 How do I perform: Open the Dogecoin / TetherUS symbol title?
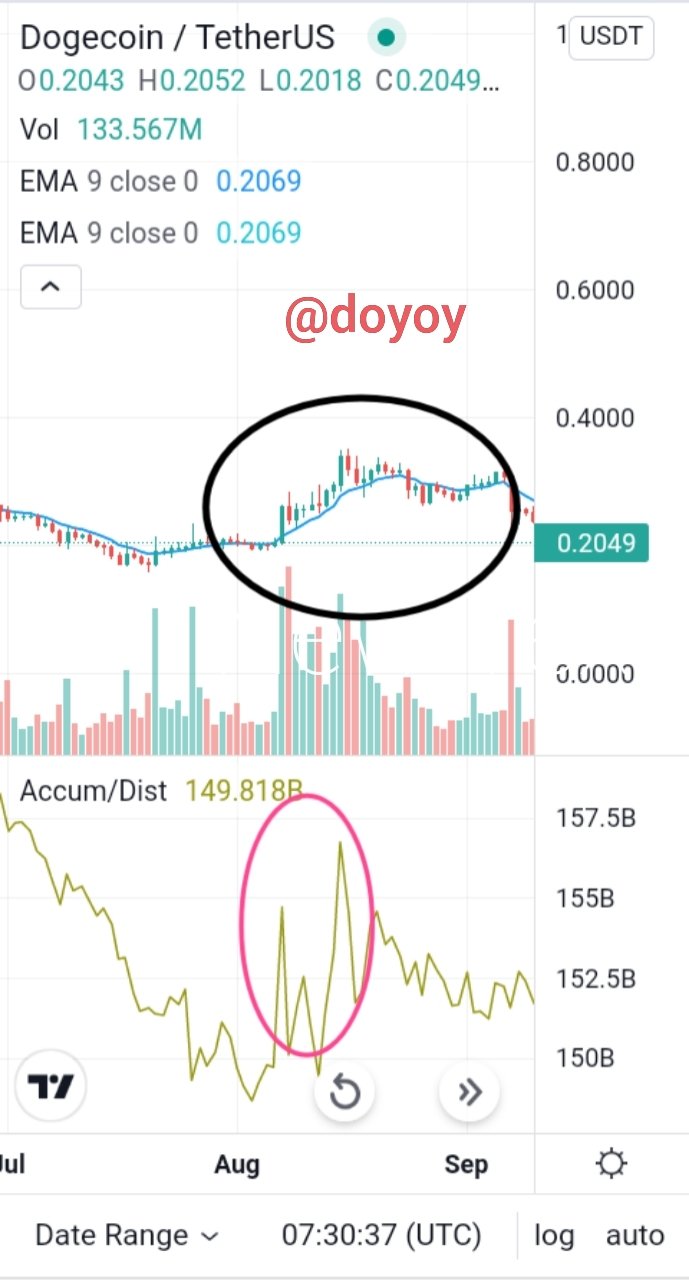pyautogui.click(x=178, y=38)
